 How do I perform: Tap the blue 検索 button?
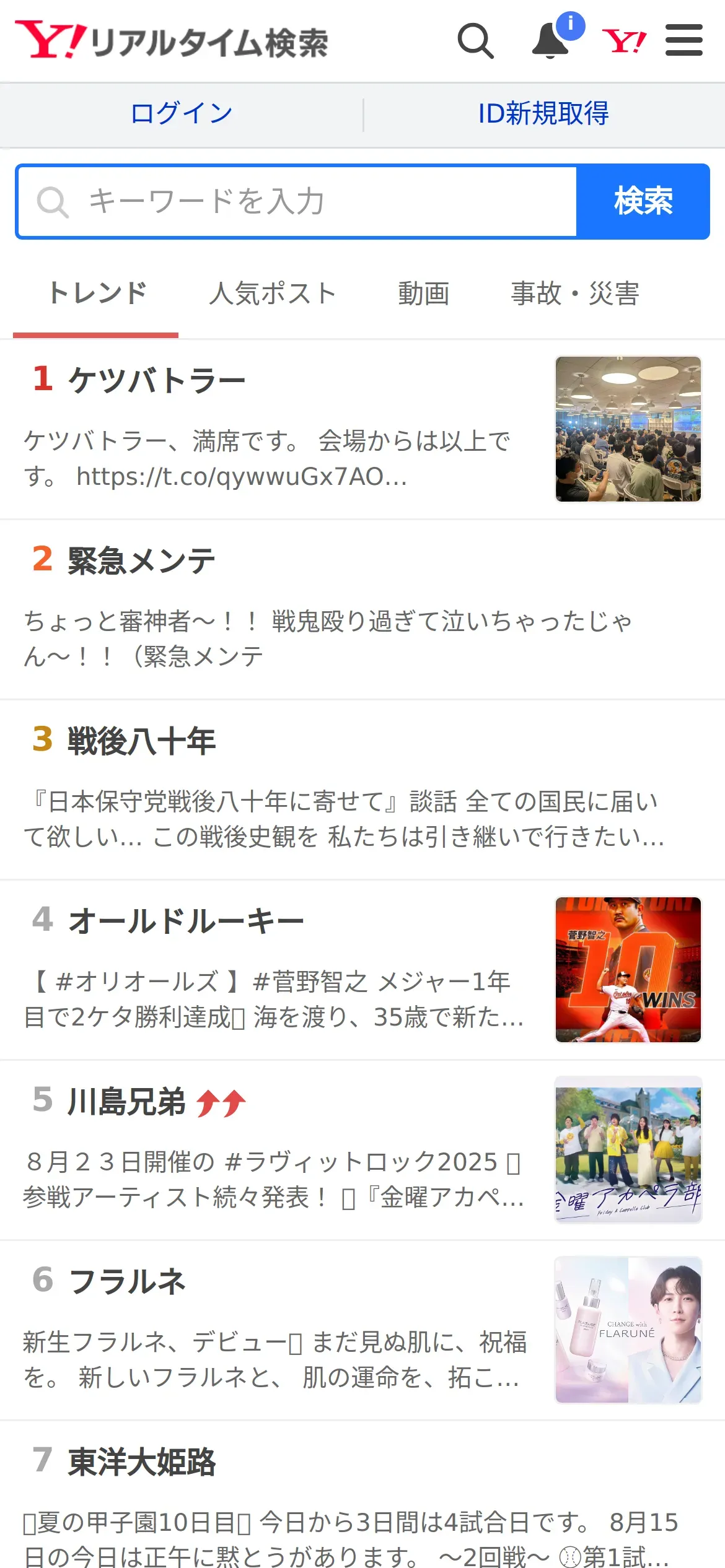643,202
